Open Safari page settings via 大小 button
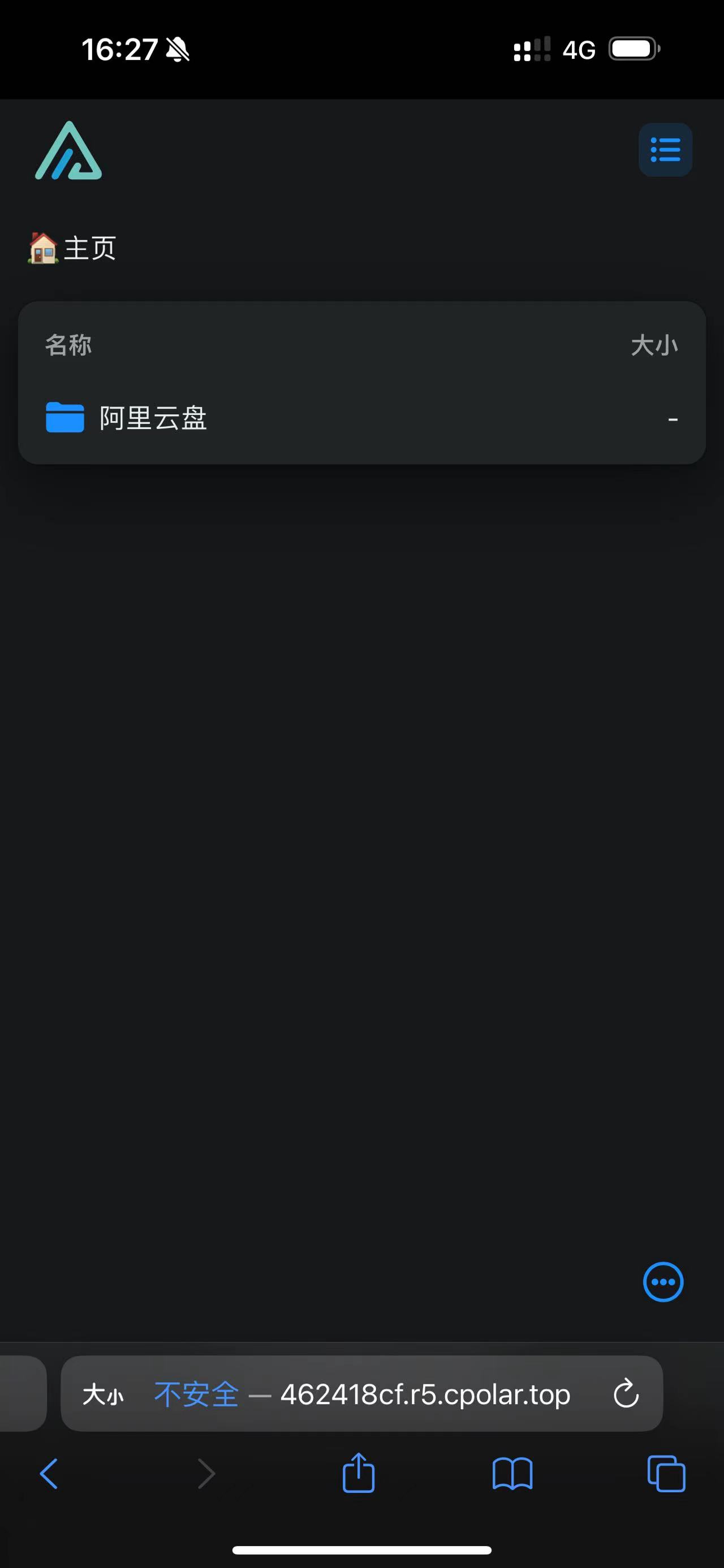 [104, 1395]
